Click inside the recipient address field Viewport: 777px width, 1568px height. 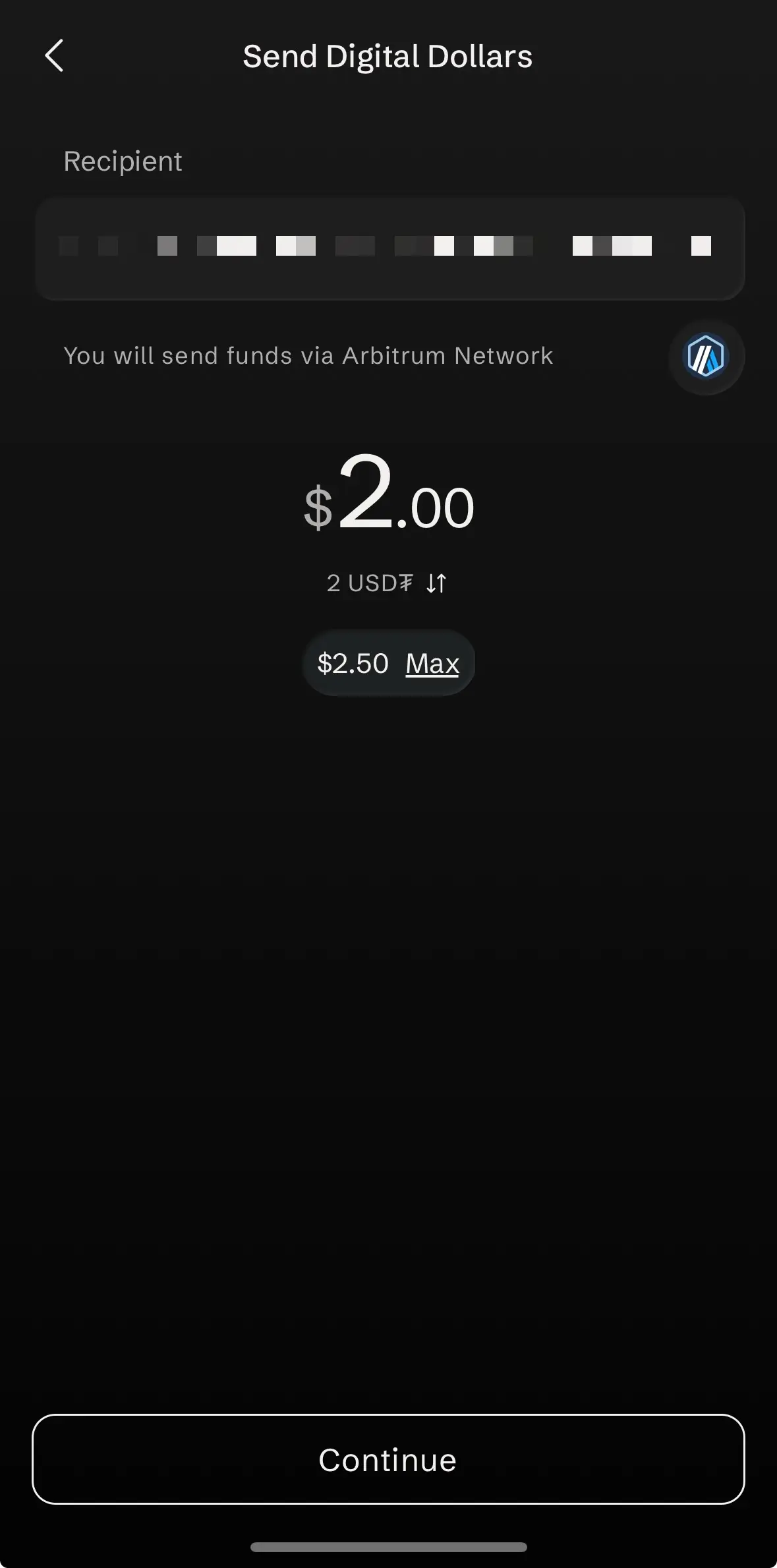tap(388, 248)
